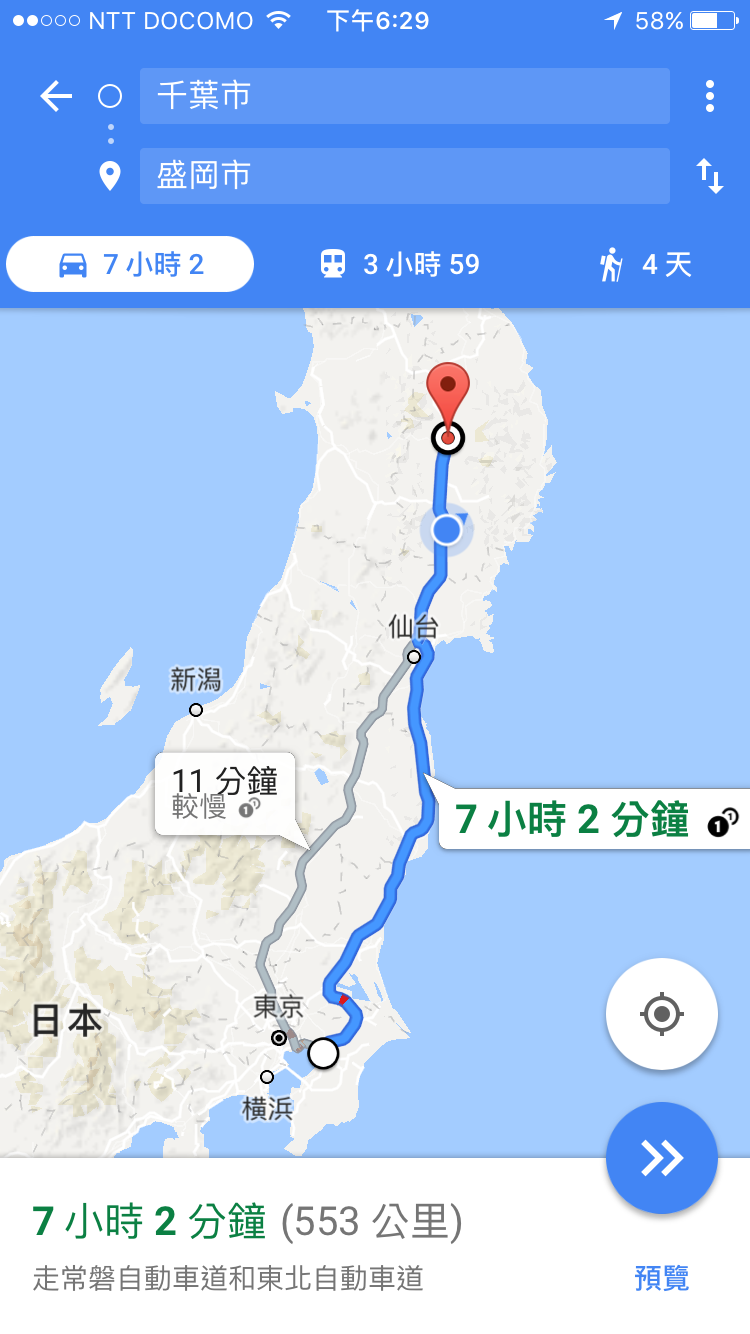The width and height of the screenshot is (750, 1334).
Task: Switch to walking tab 4 天
Action: point(645,265)
